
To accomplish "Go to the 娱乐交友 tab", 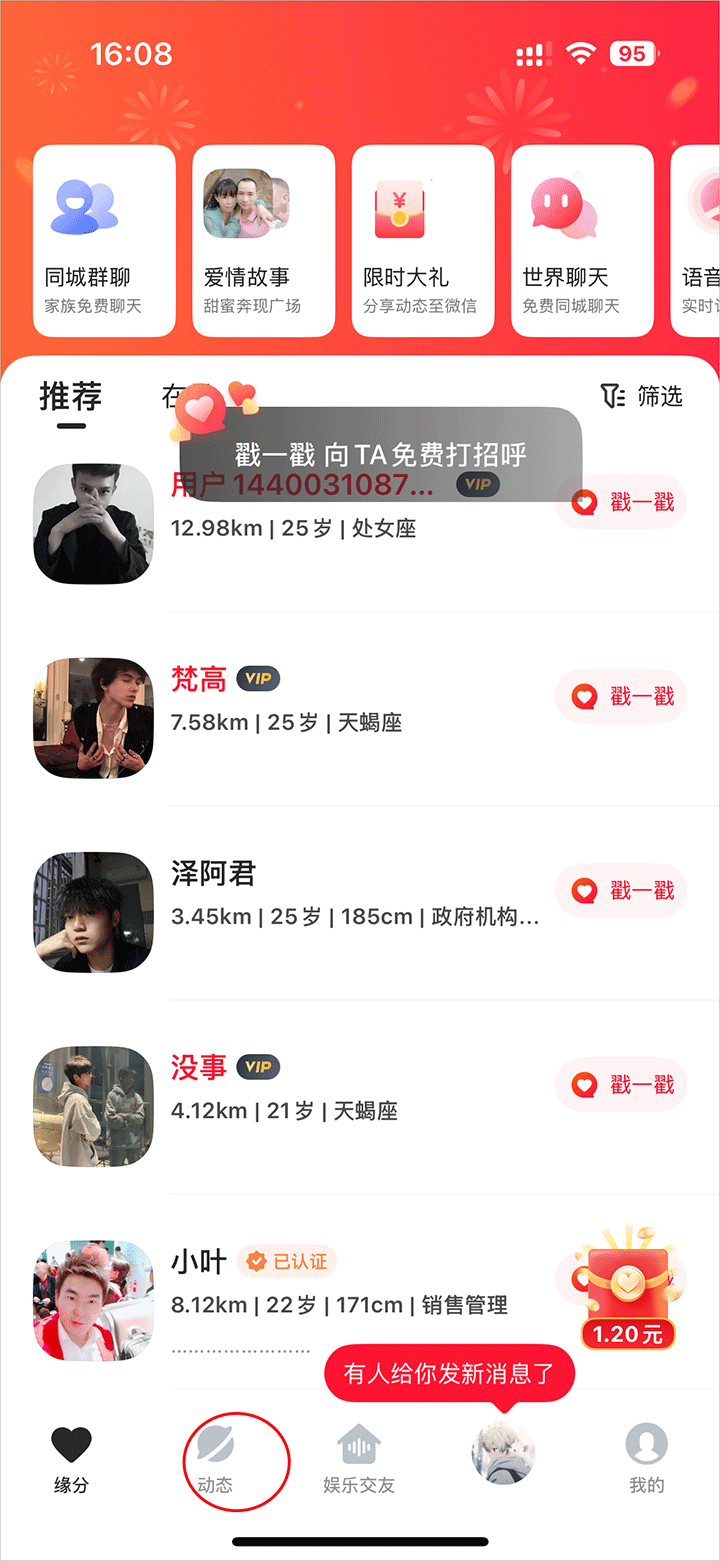I will click(x=359, y=1460).
